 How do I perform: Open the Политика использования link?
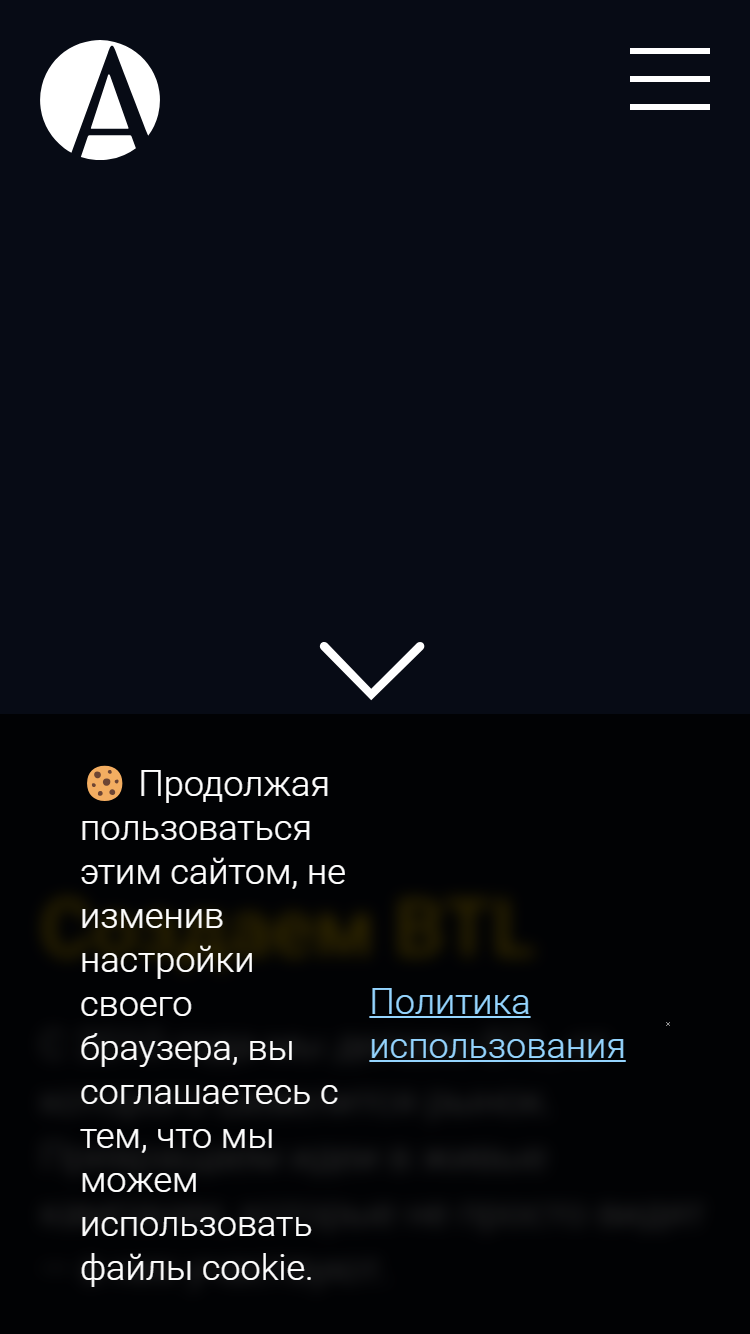point(497,1024)
